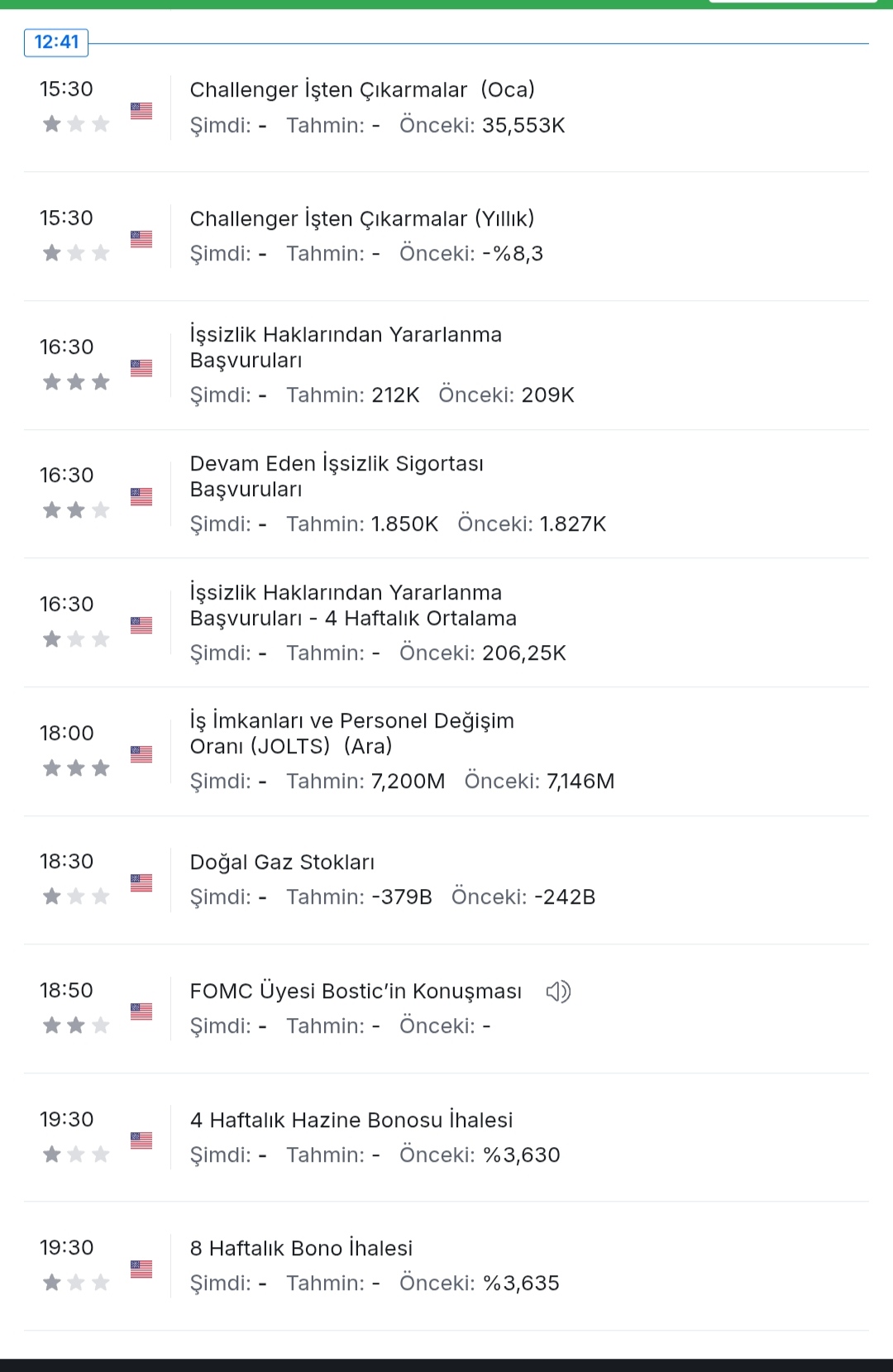Open Doğal Gaz Stokları details

pyautogui.click(x=282, y=863)
